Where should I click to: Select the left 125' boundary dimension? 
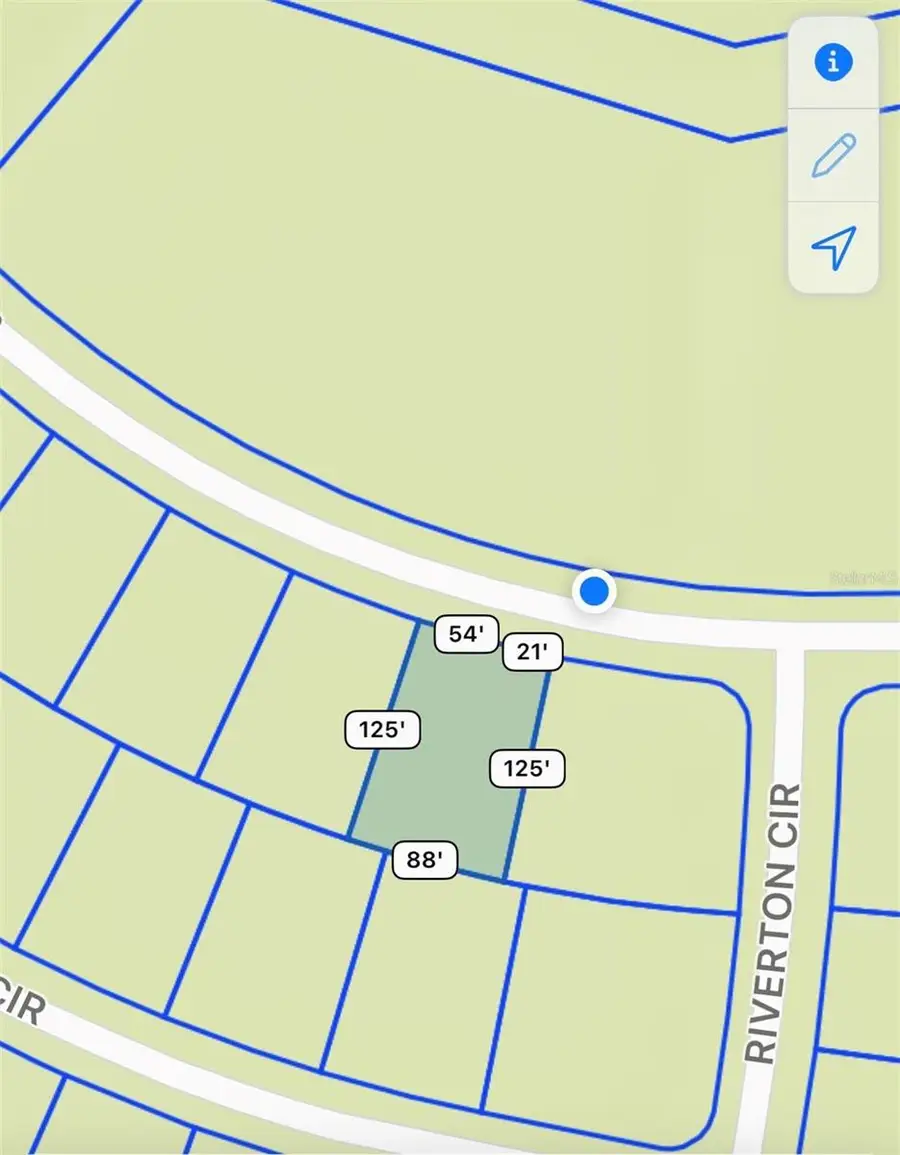[x=383, y=730]
